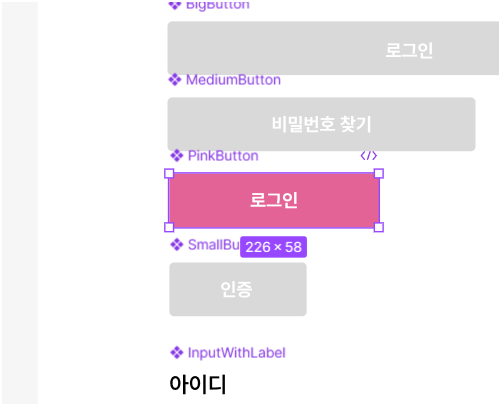This screenshot has height=406, width=501.
Task: Select the gray 인증 small button
Action: pyautogui.click(x=238, y=289)
